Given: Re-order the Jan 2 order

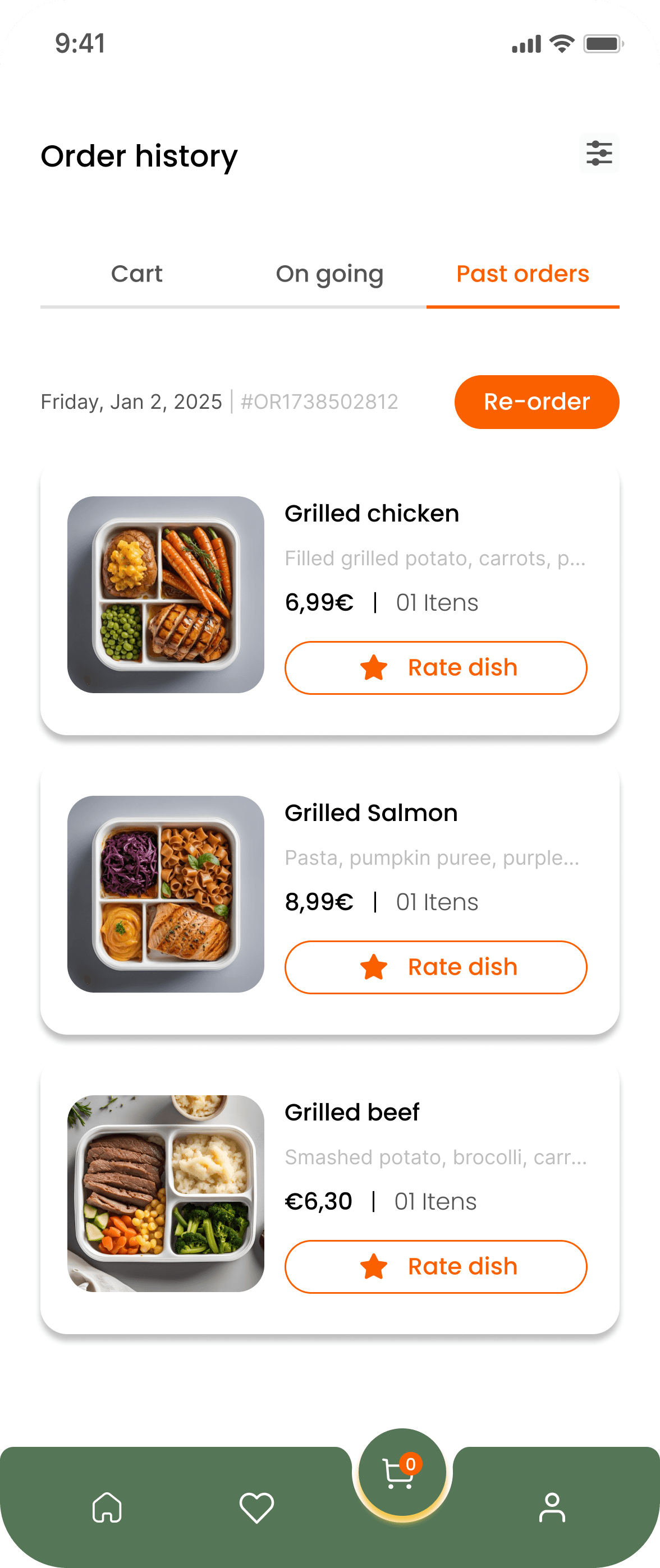Looking at the screenshot, I should click(x=537, y=402).
